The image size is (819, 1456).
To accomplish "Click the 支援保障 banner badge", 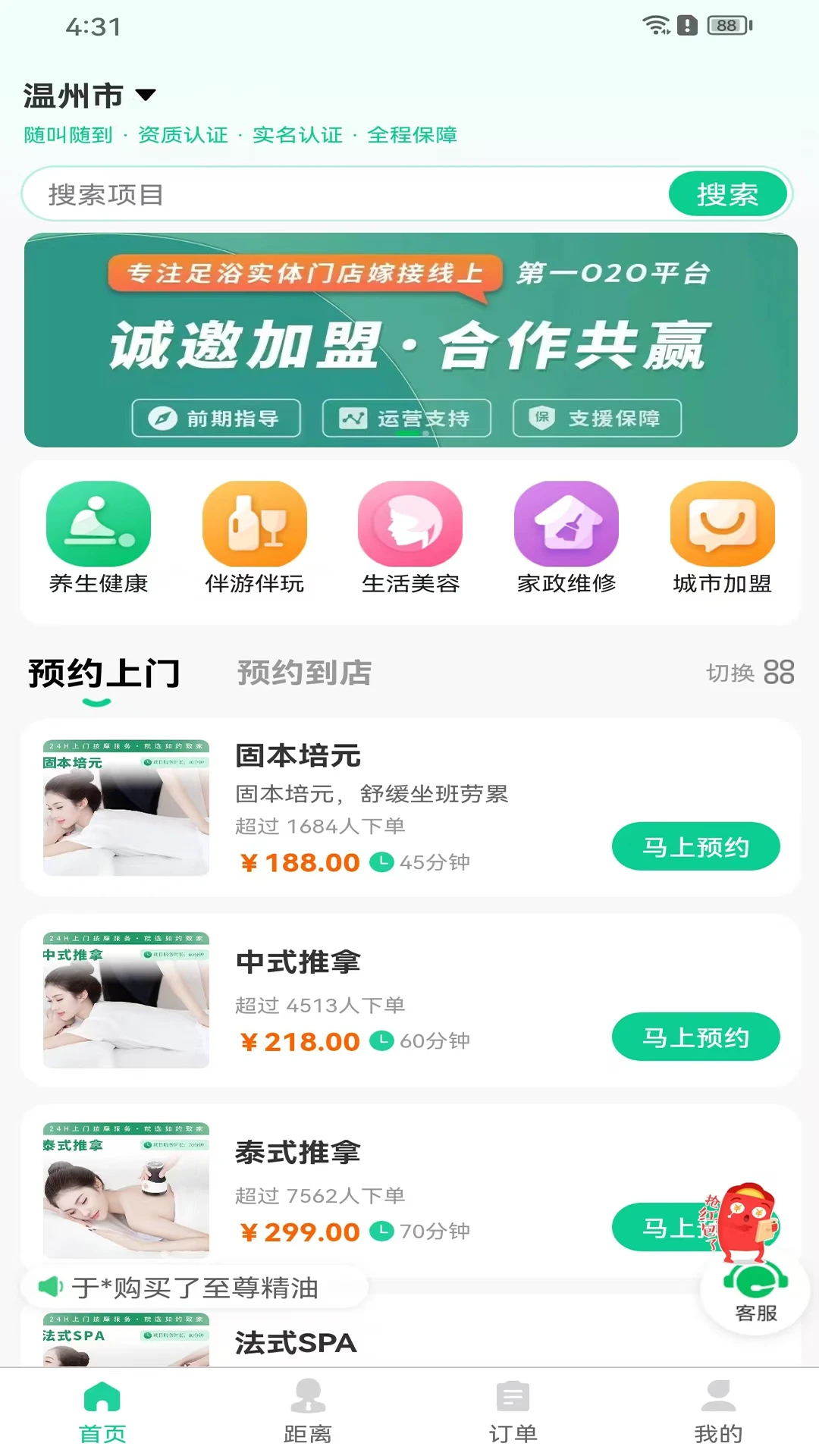I will click(597, 418).
